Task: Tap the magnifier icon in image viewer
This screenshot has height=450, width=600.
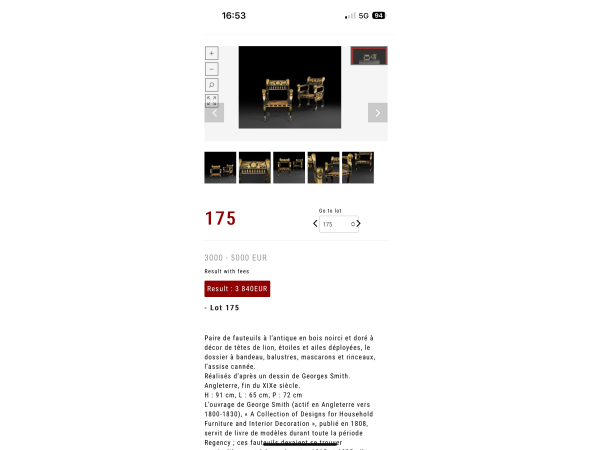Action: tap(211, 85)
